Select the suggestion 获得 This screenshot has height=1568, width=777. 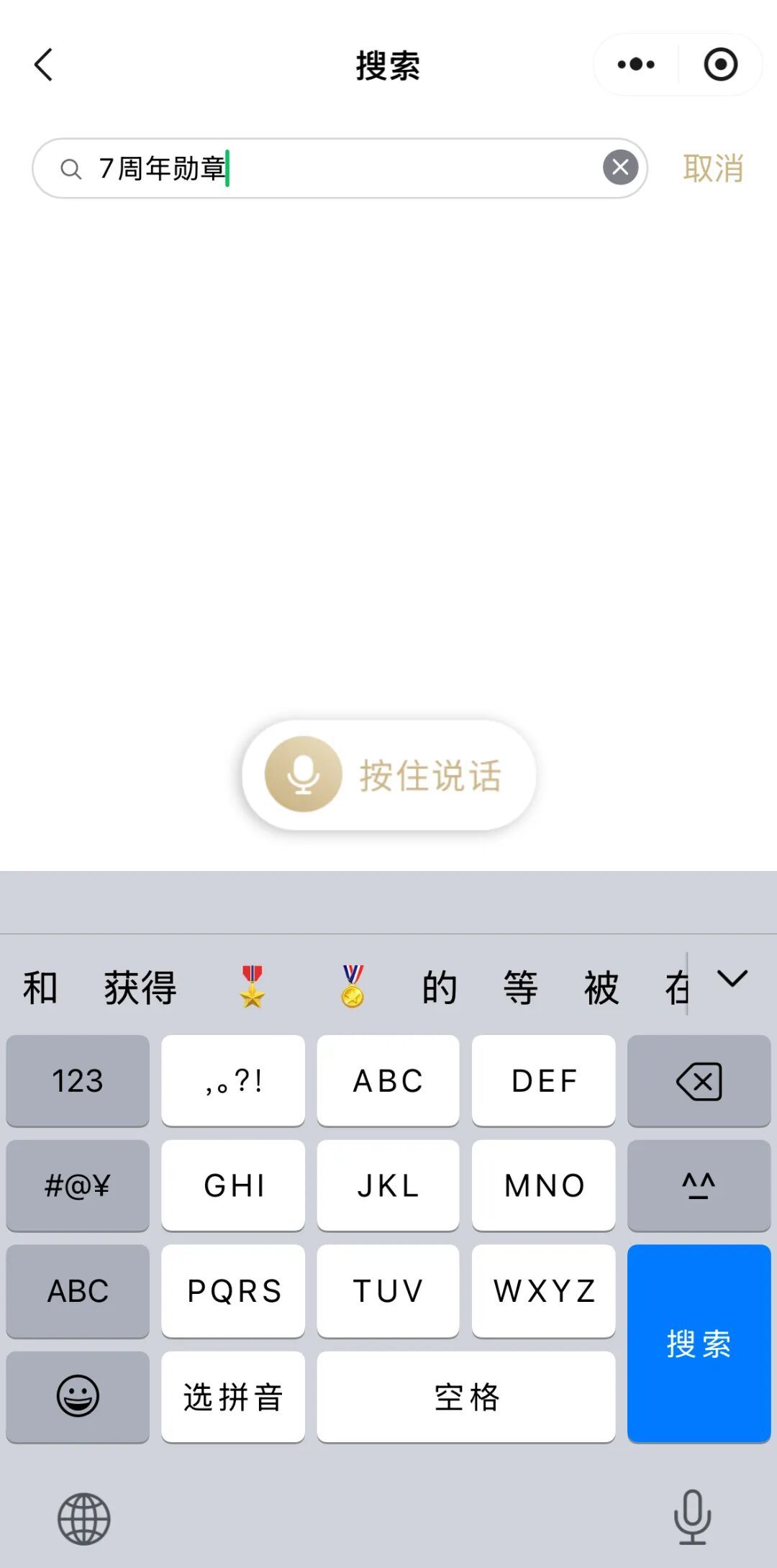(140, 987)
